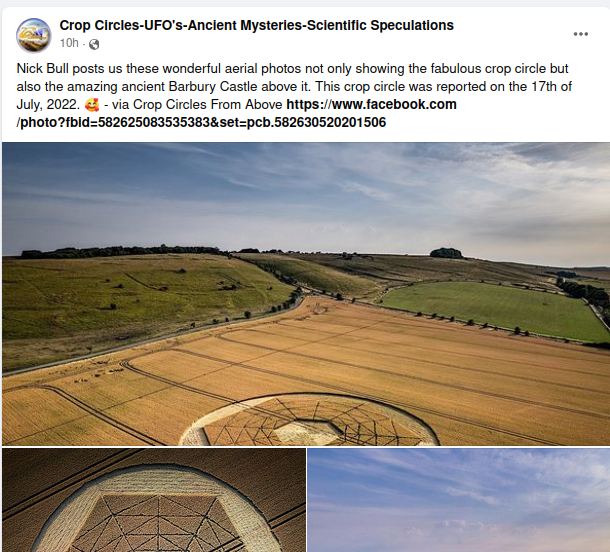
Task: View the large Barbury Castle aerial photo
Action: coord(305,293)
